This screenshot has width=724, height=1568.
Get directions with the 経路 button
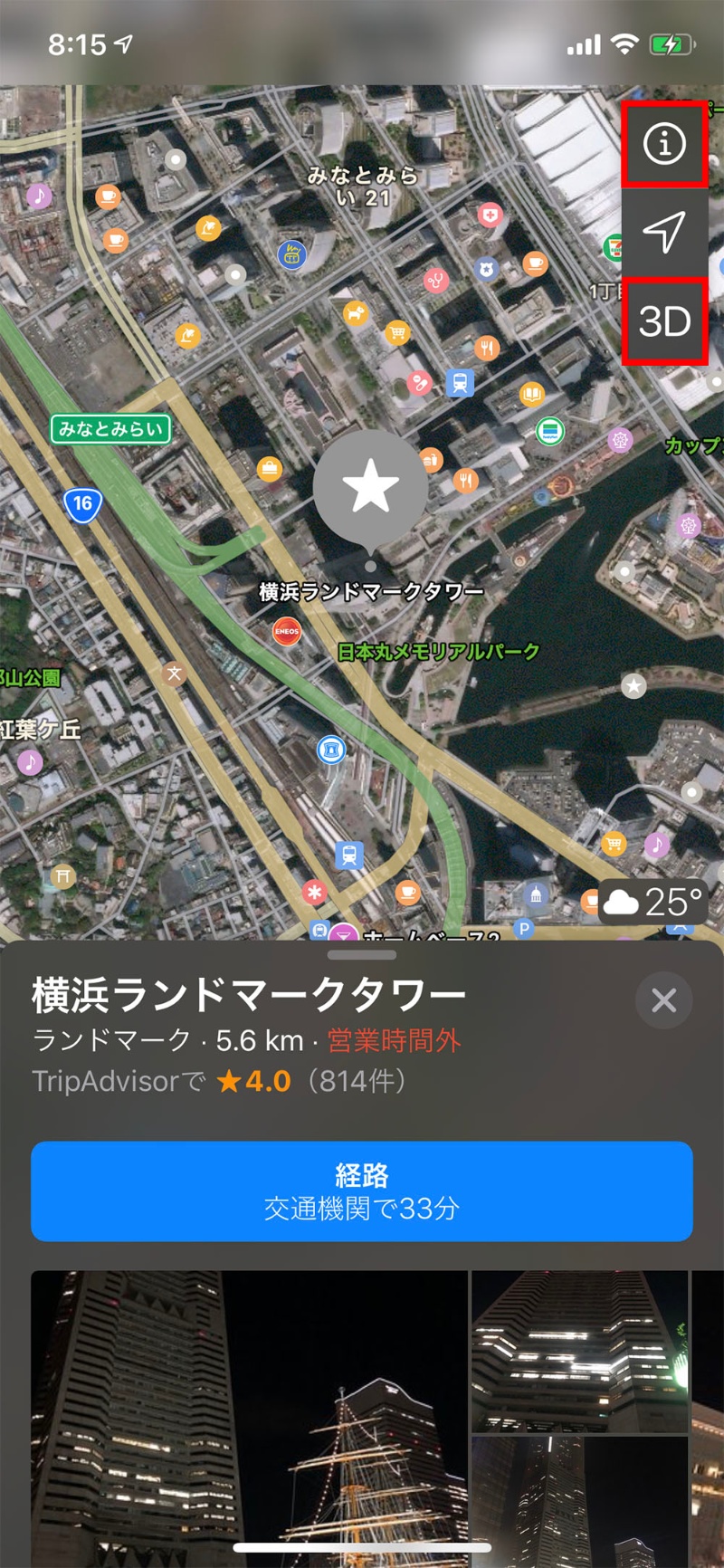tap(362, 1190)
